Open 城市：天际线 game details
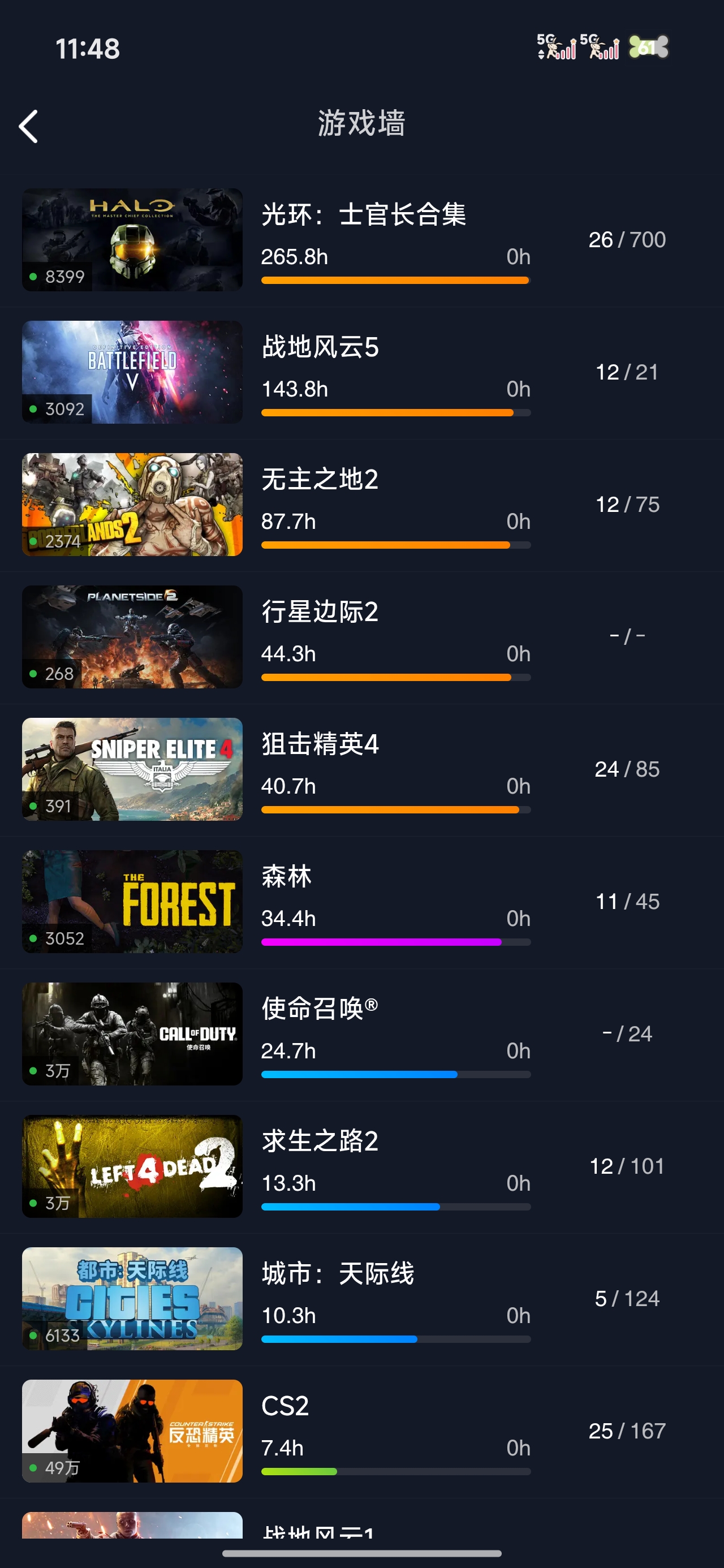 point(361,1298)
